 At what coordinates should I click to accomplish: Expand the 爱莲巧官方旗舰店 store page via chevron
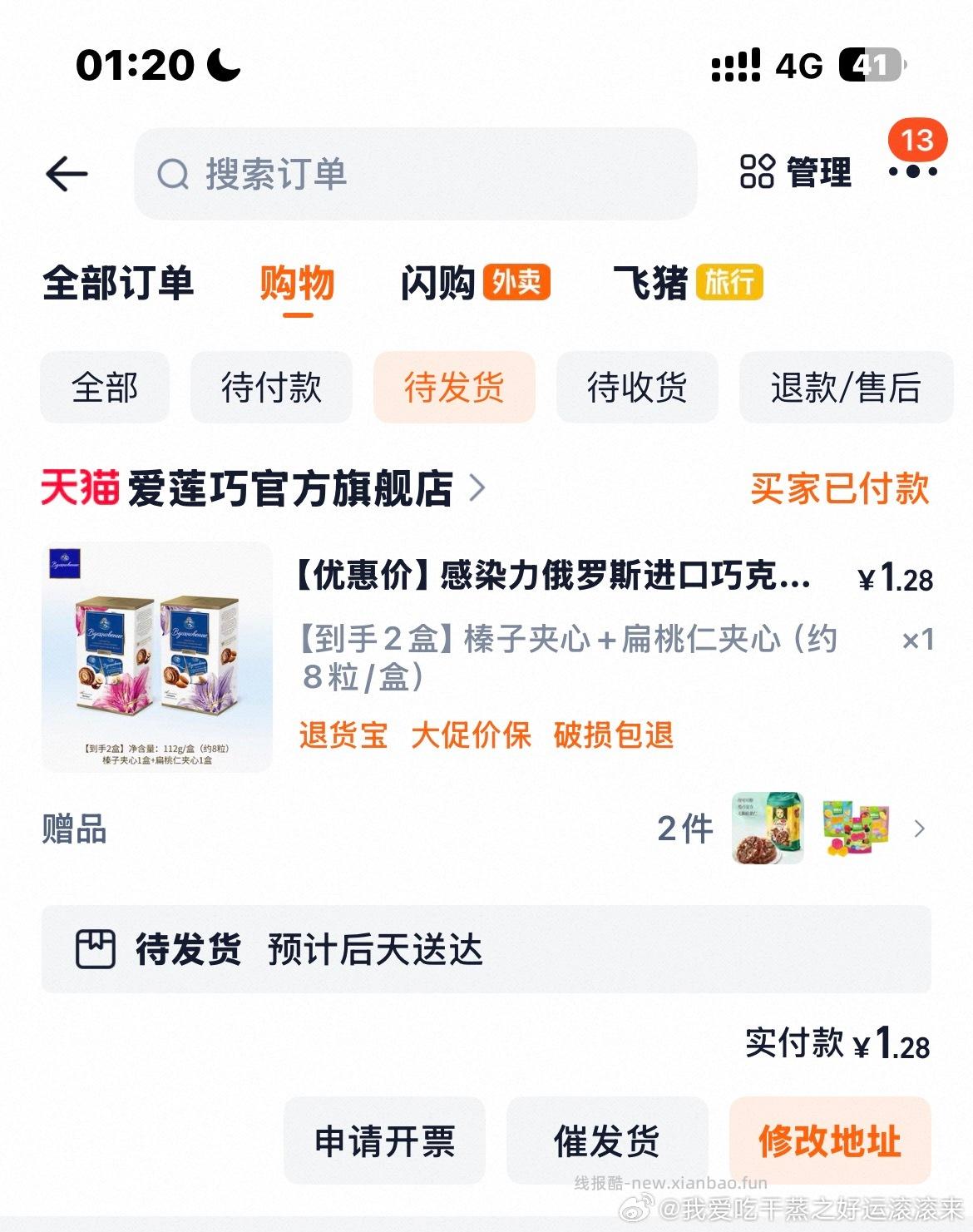tap(477, 490)
